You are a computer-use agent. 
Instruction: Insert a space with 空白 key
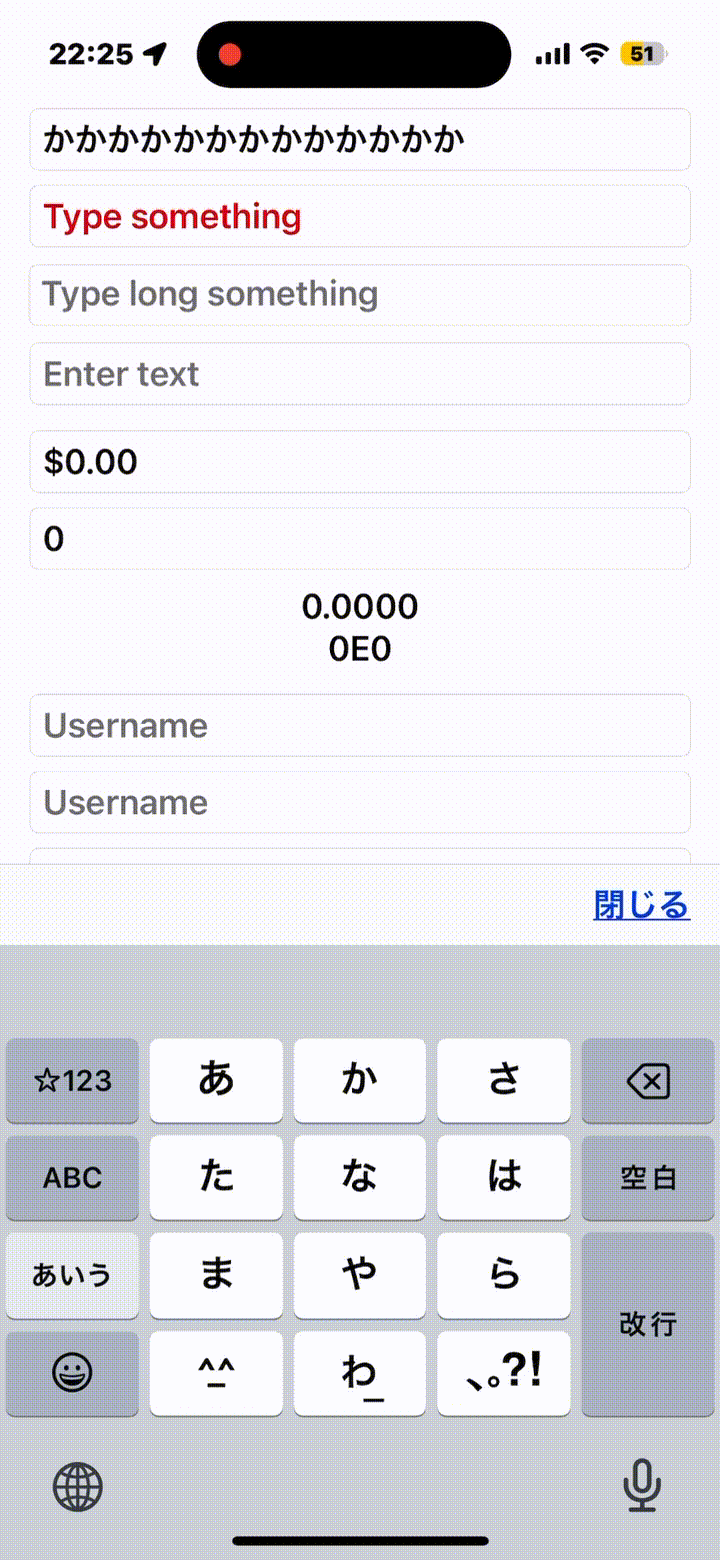tap(647, 1177)
